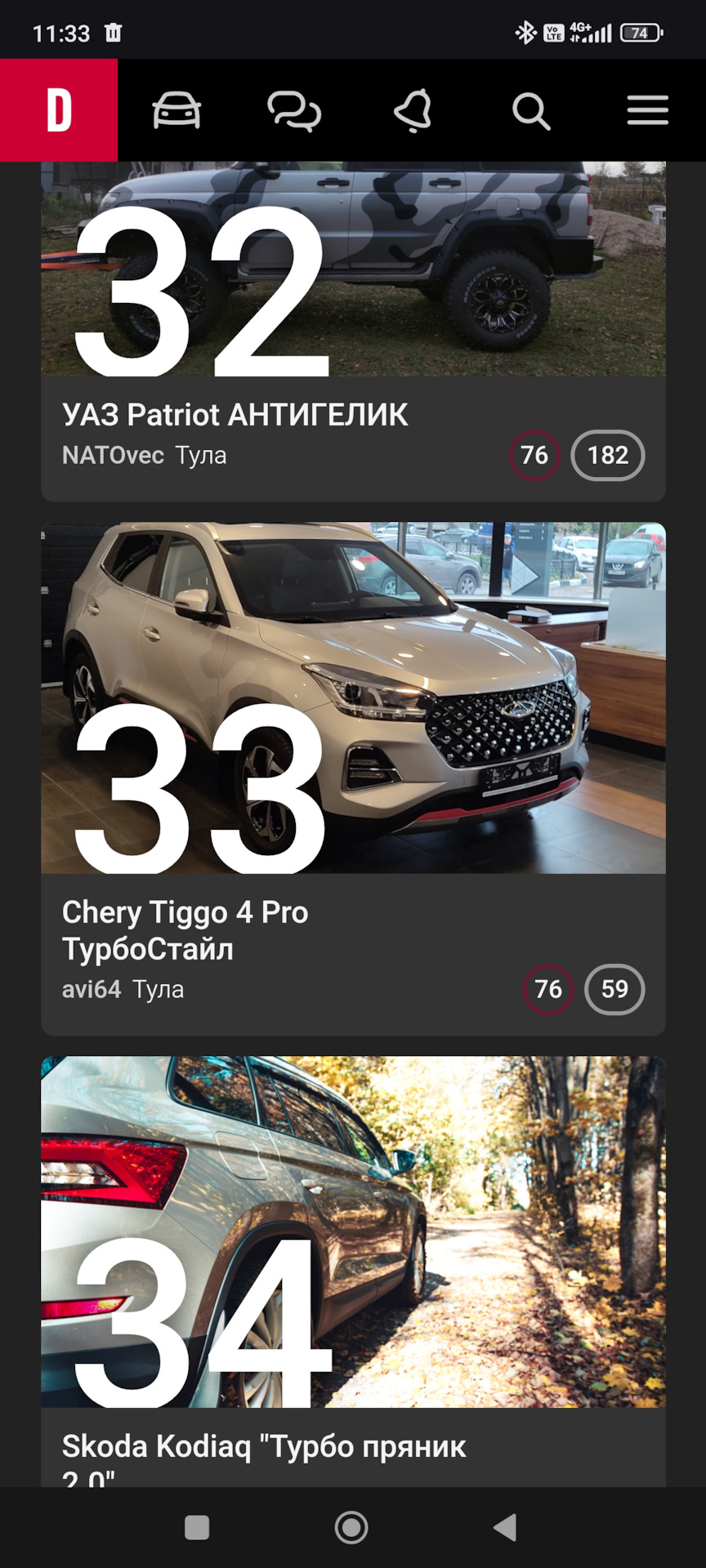Open the NATOvec user profile

(113, 455)
